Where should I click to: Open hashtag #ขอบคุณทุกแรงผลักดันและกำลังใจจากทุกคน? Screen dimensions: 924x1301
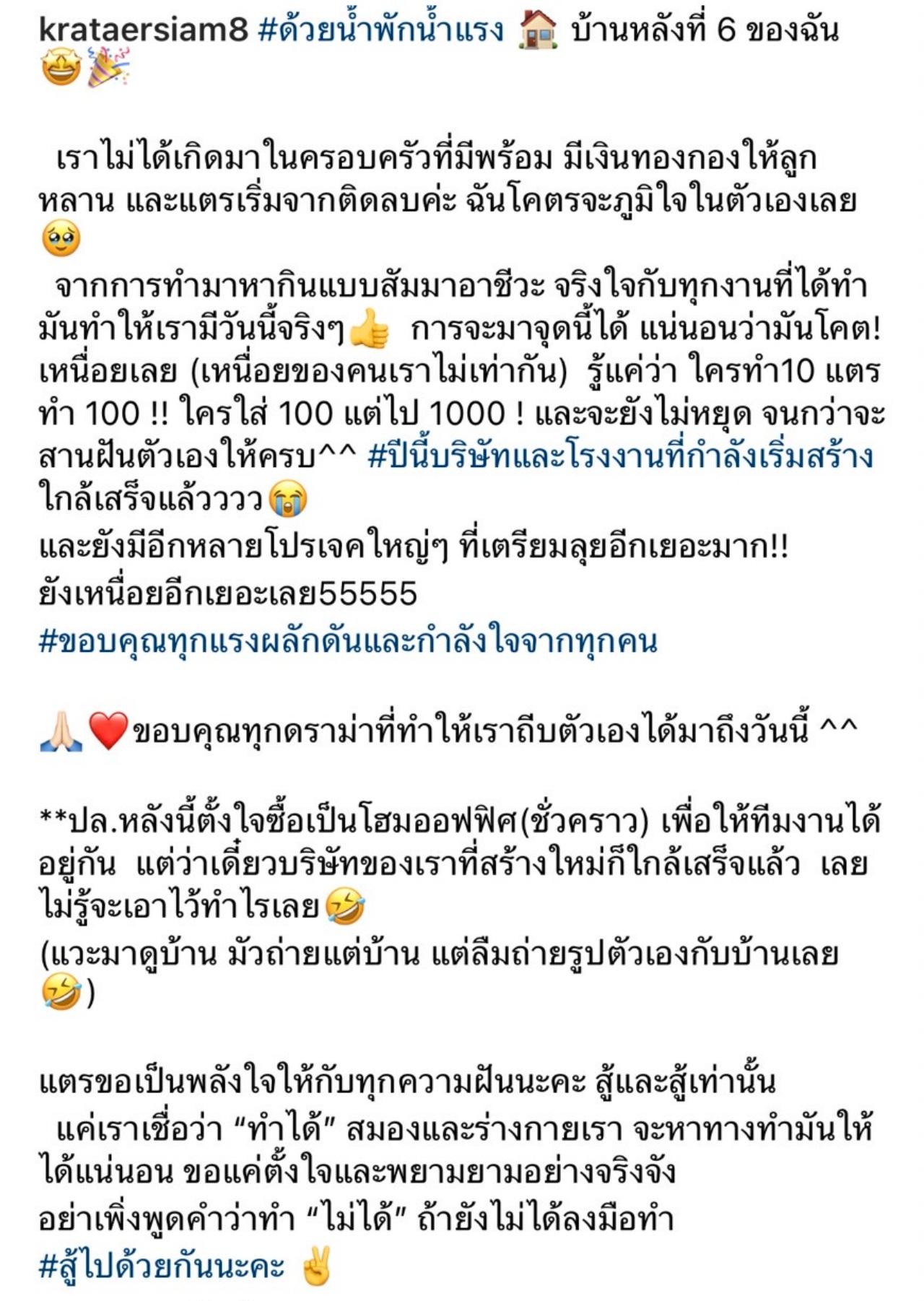click(x=347, y=641)
